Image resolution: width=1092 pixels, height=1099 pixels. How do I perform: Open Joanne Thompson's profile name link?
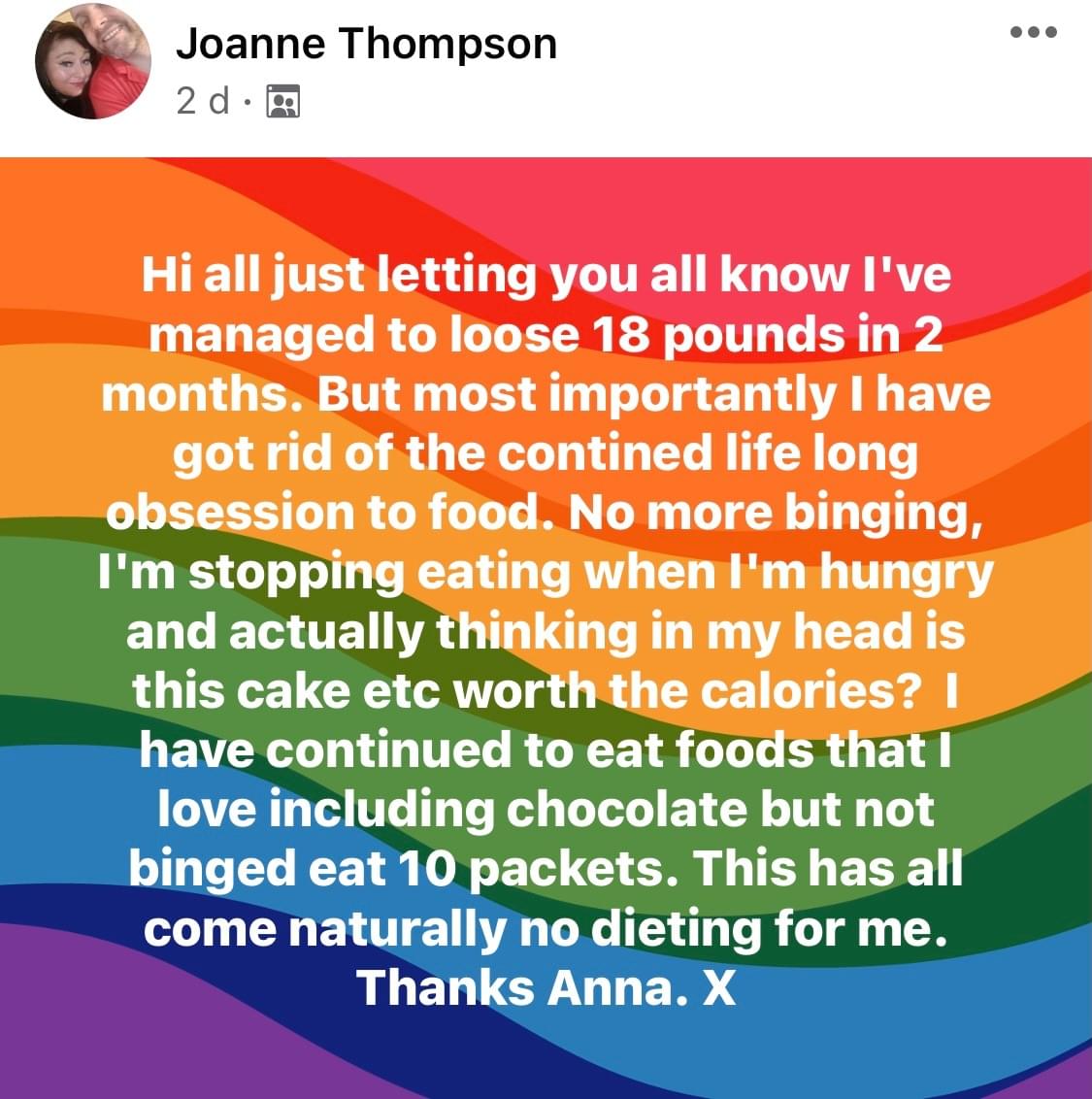[366, 44]
